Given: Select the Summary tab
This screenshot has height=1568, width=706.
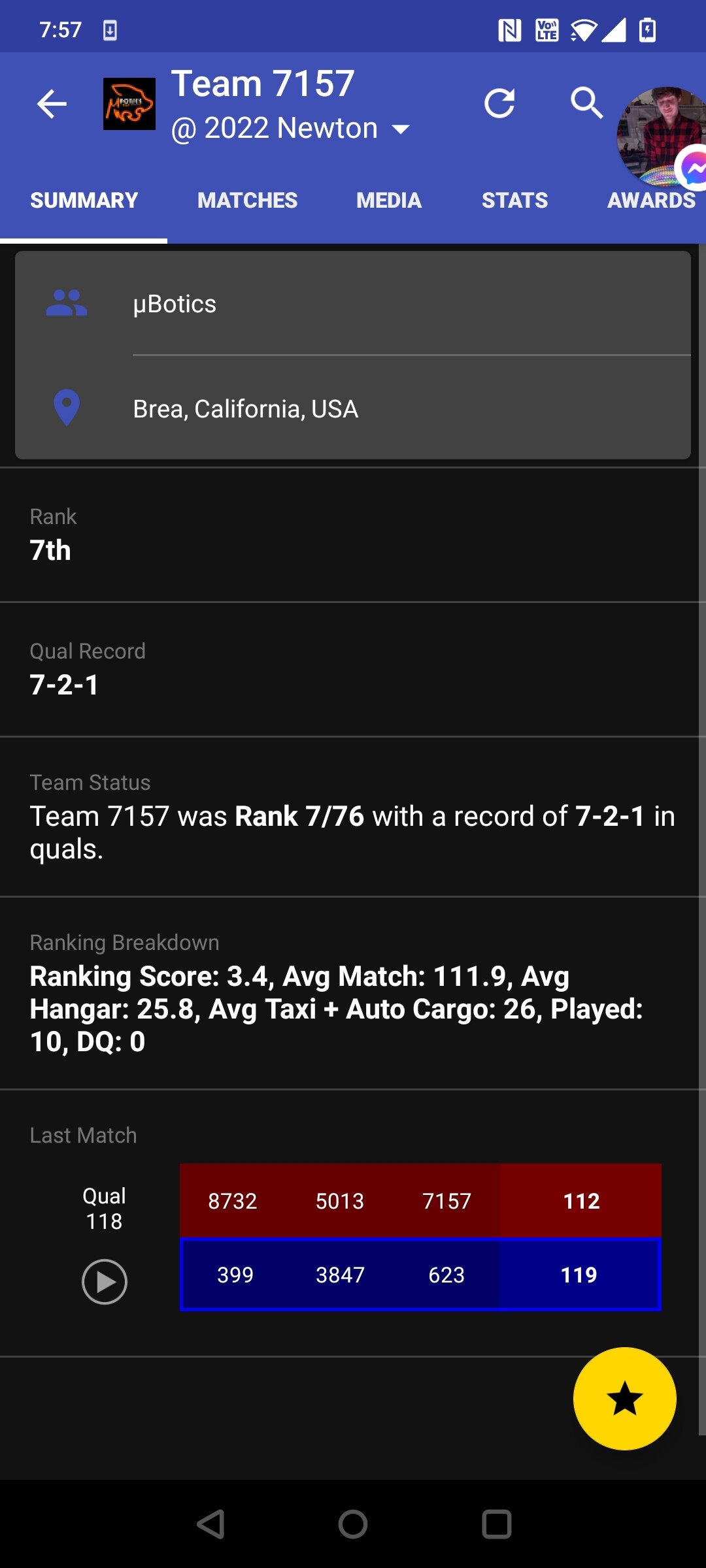Looking at the screenshot, I should [x=84, y=201].
